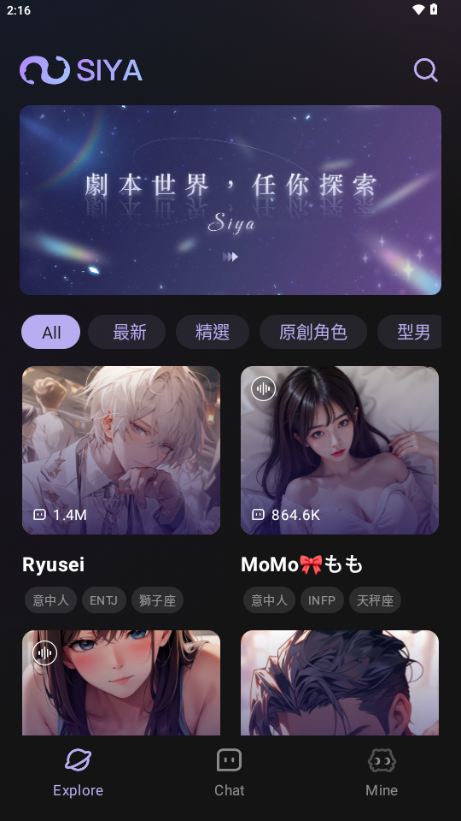461x821 pixels.
Task: Select the All filter chip
Action: [51, 332]
